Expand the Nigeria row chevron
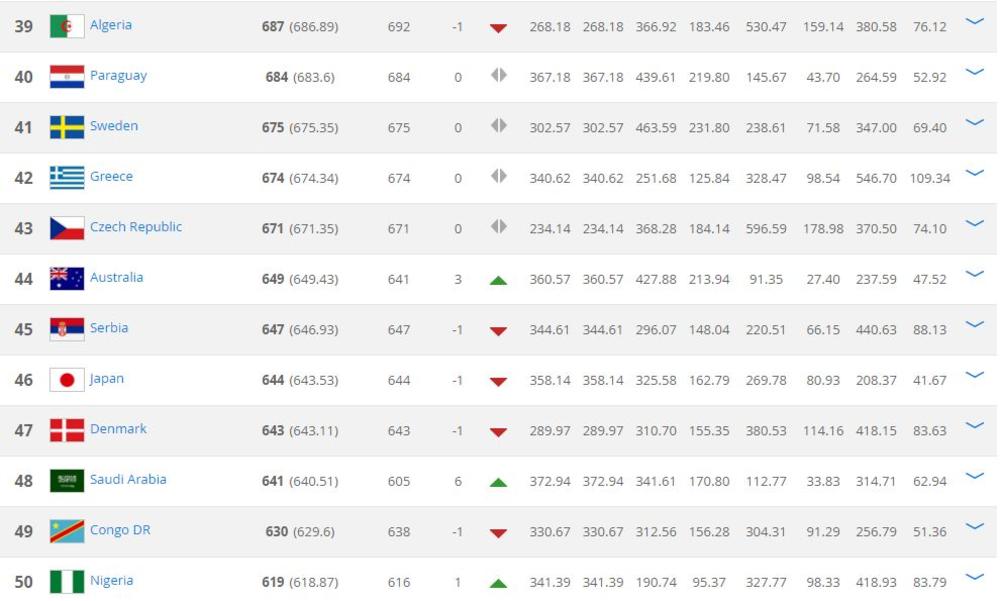This screenshot has height=601, width=1000. coord(975,577)
